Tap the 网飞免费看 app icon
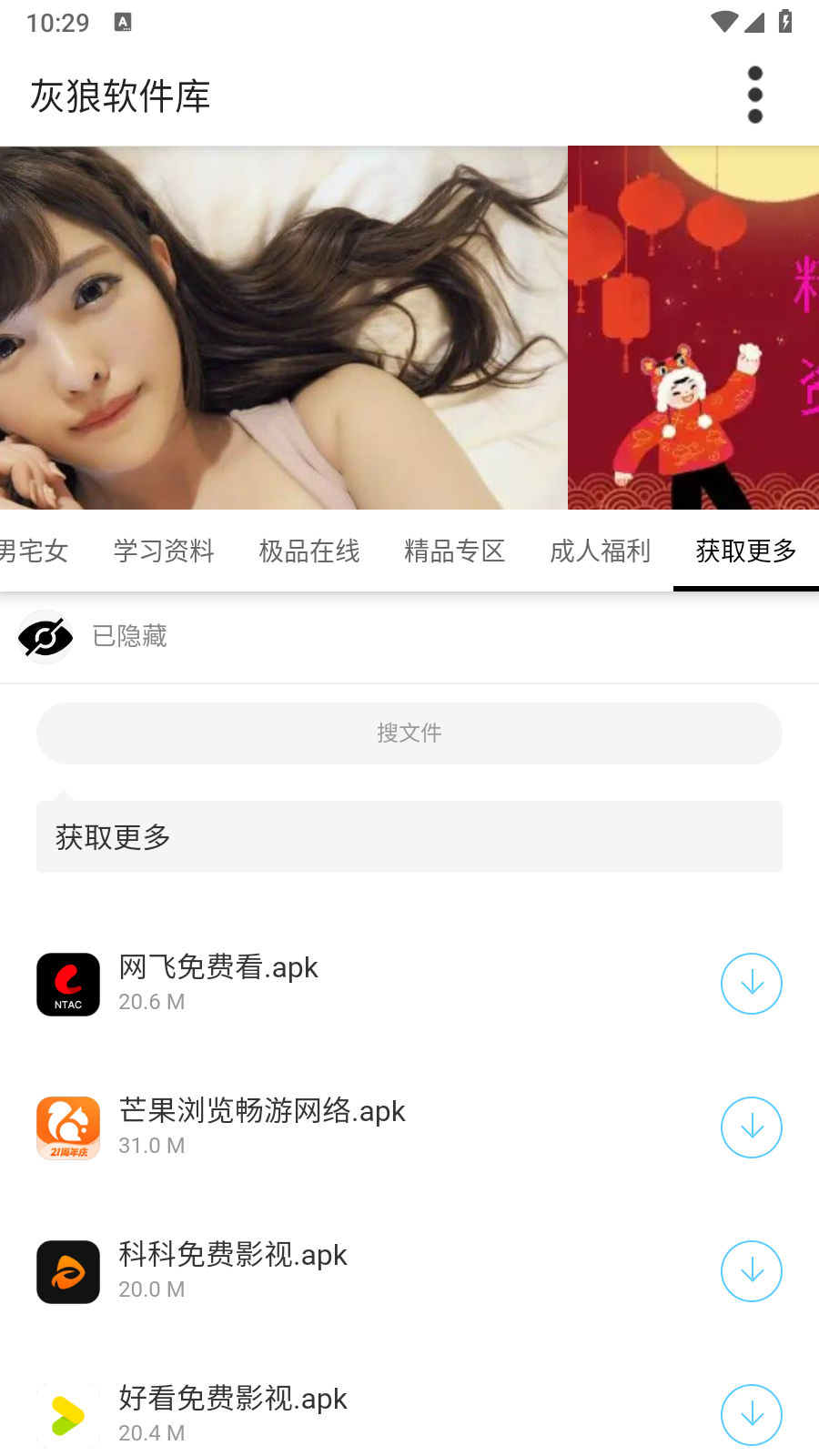 pyautogui.click(x=67, y=984)
